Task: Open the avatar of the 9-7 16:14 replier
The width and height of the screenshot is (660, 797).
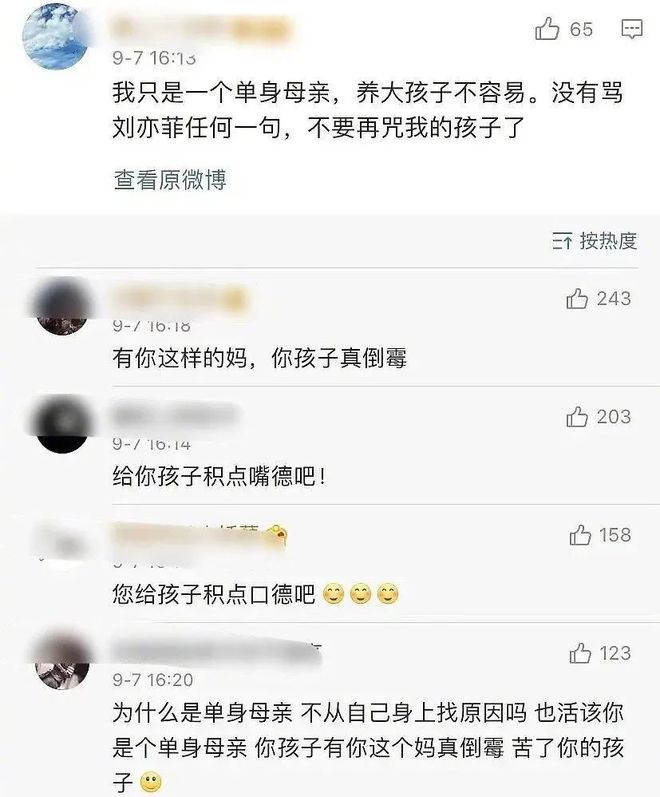Action: pos(63,424)
